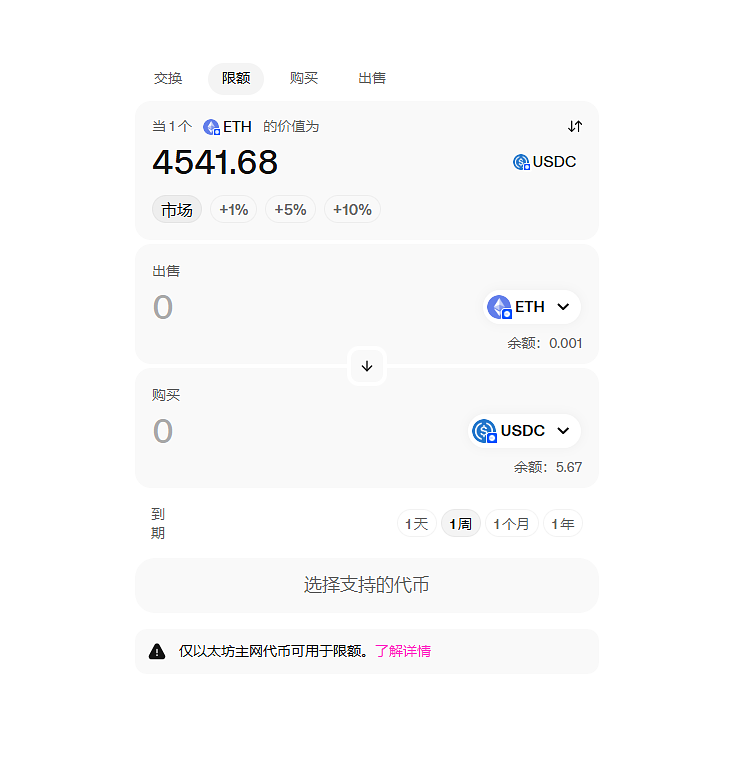Flip tokens with the down arrow button

(x=367, y=366)
